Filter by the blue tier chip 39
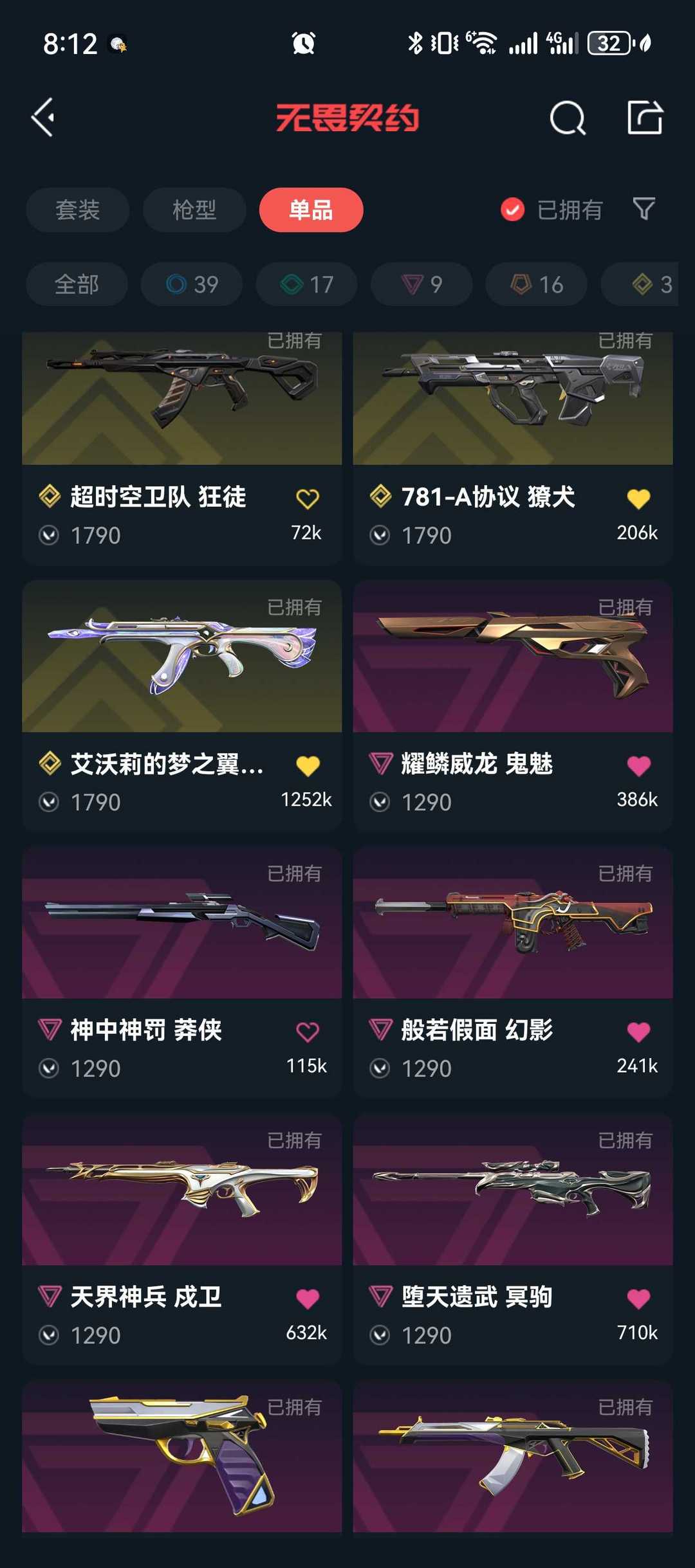 pos(192,284)
